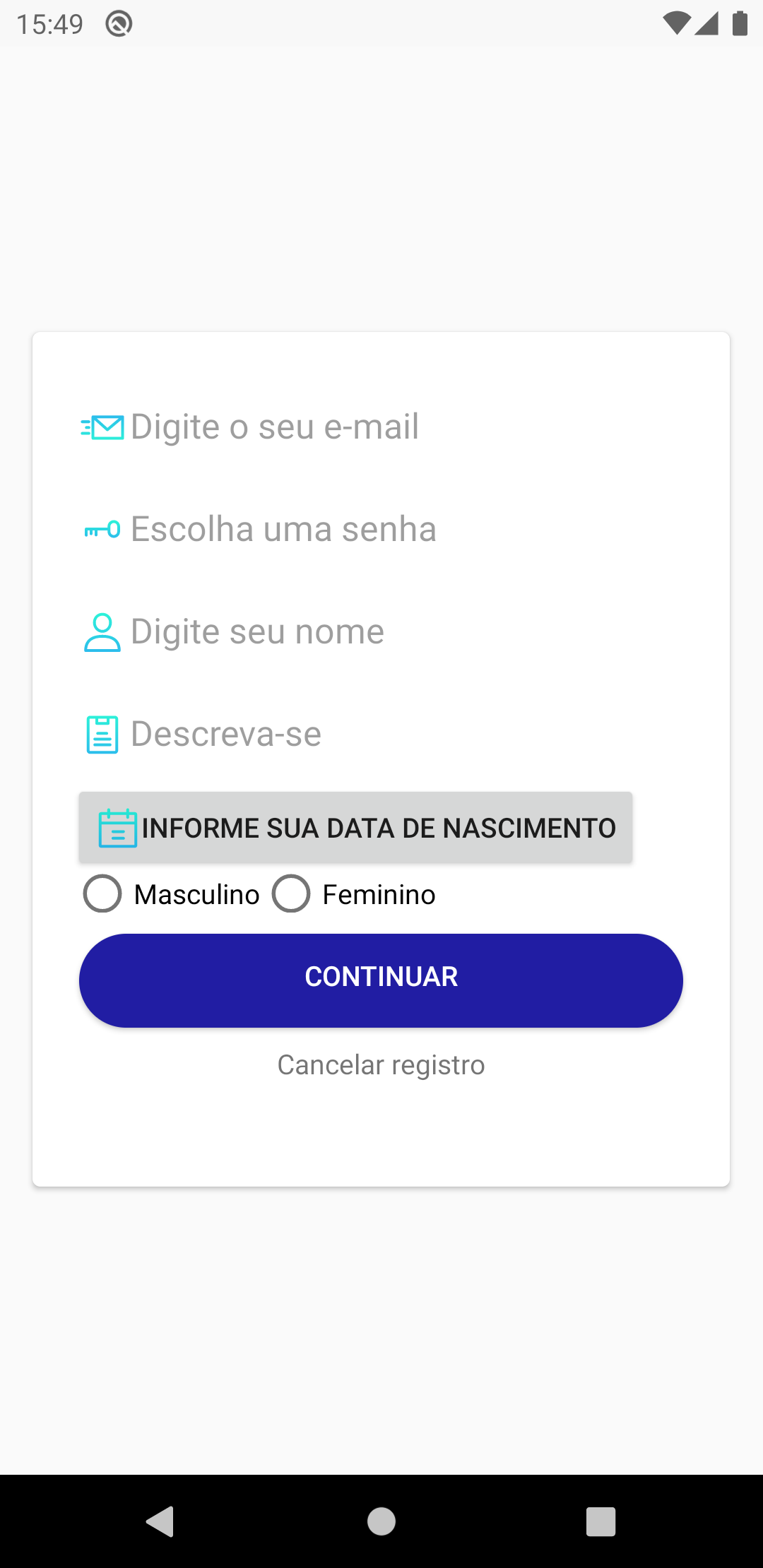Go back using the system back button

[x=160, y=1521]
